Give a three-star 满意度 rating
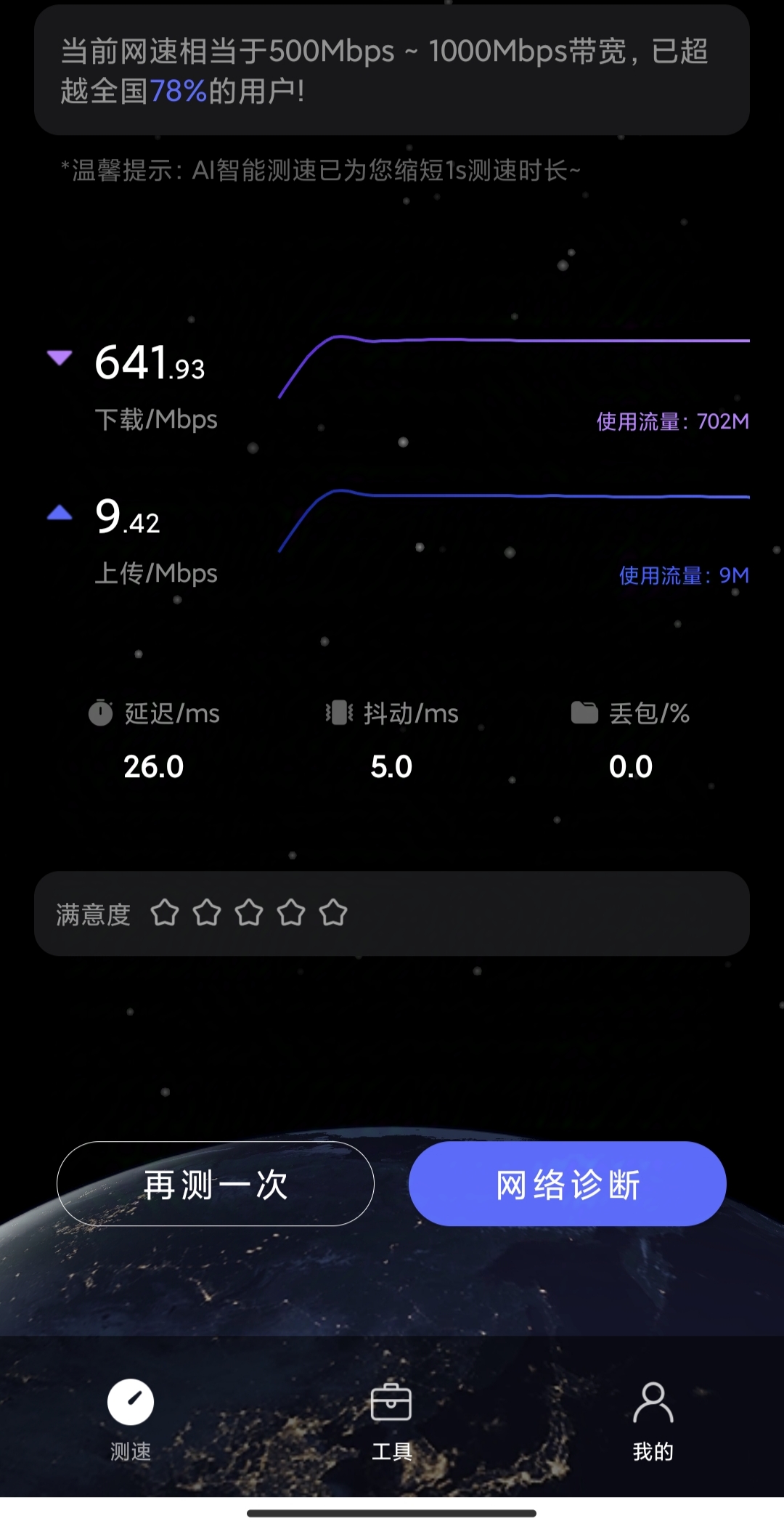The image size is (784, 1529). (249, 913)
